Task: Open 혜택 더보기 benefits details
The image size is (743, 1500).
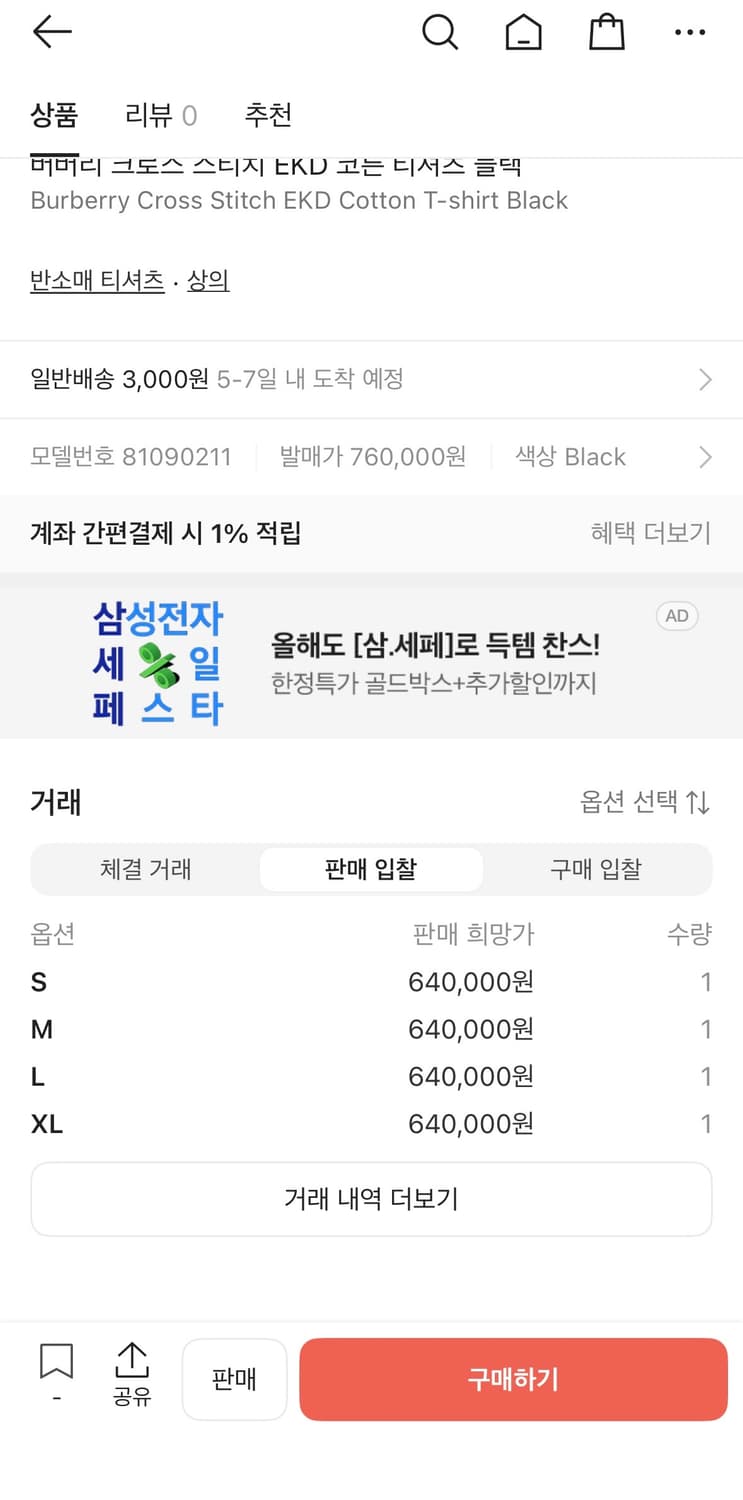Action: 650,533
